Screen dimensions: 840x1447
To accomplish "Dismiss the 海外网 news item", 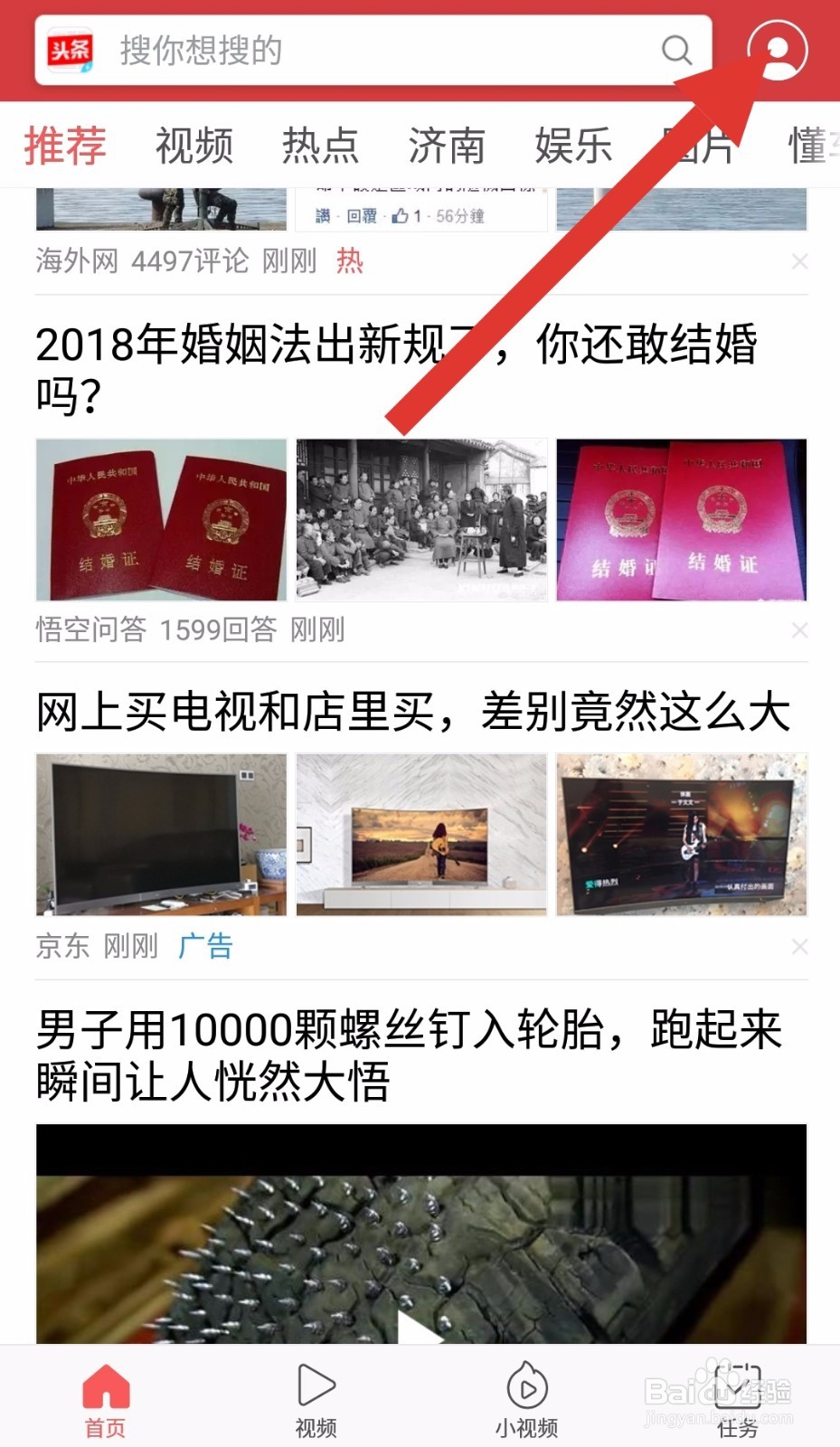I will pos(799,262).
